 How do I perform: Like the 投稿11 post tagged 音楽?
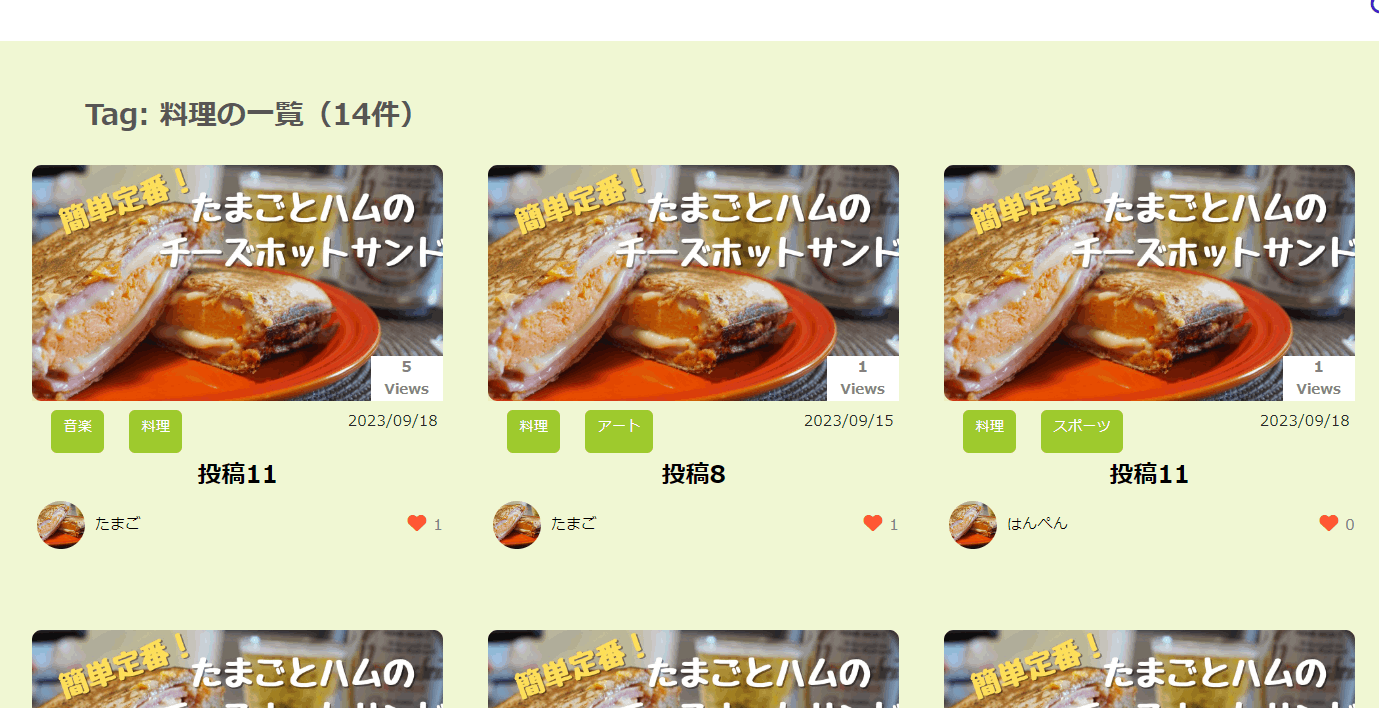click(416, 523)
